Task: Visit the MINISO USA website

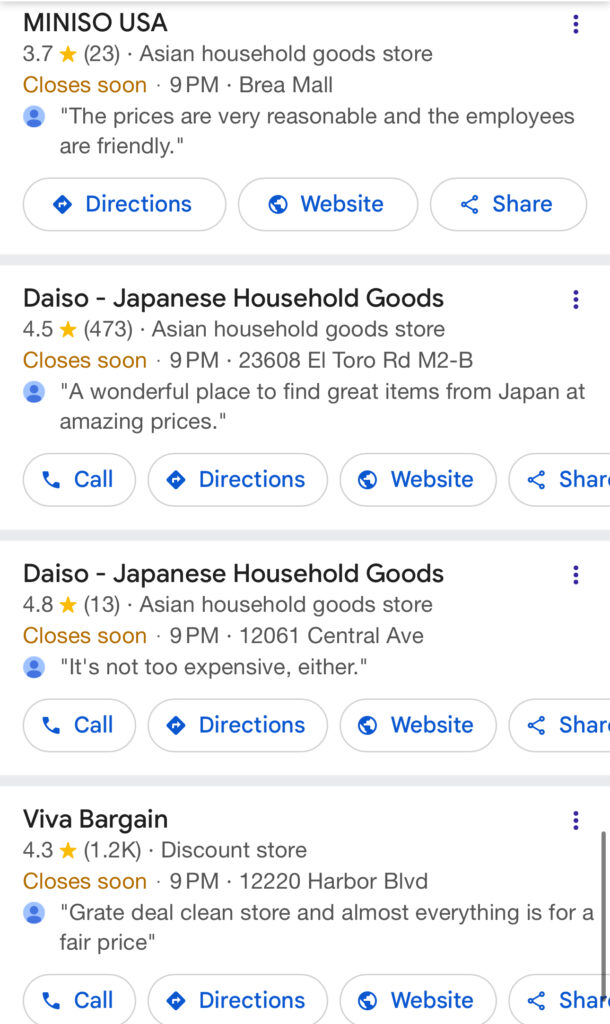Action: click(x=328, y=204)
